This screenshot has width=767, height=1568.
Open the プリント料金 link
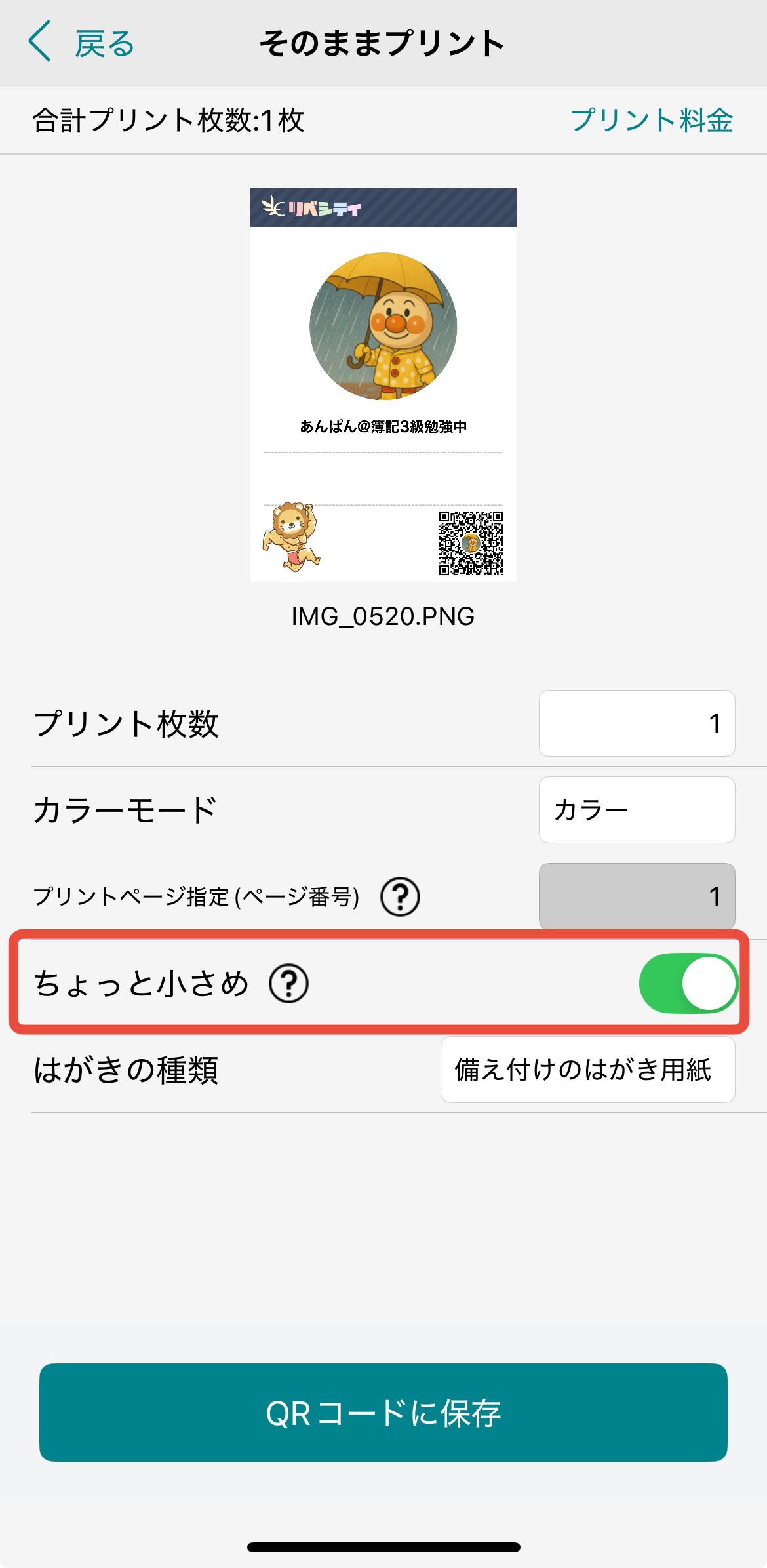point(651,121)
